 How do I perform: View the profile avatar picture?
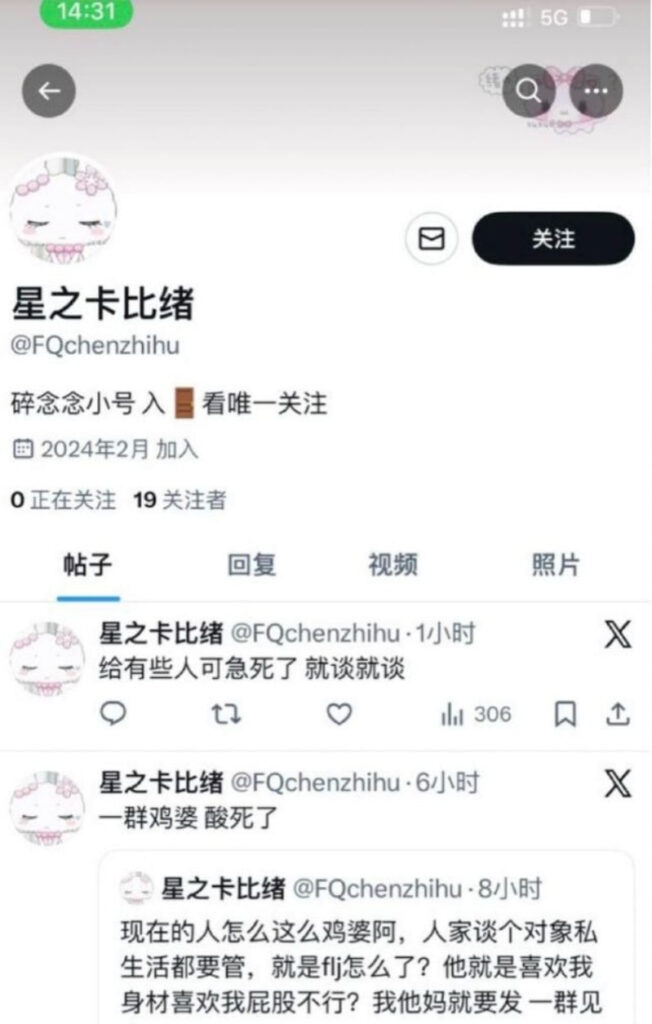pos(63,207)
